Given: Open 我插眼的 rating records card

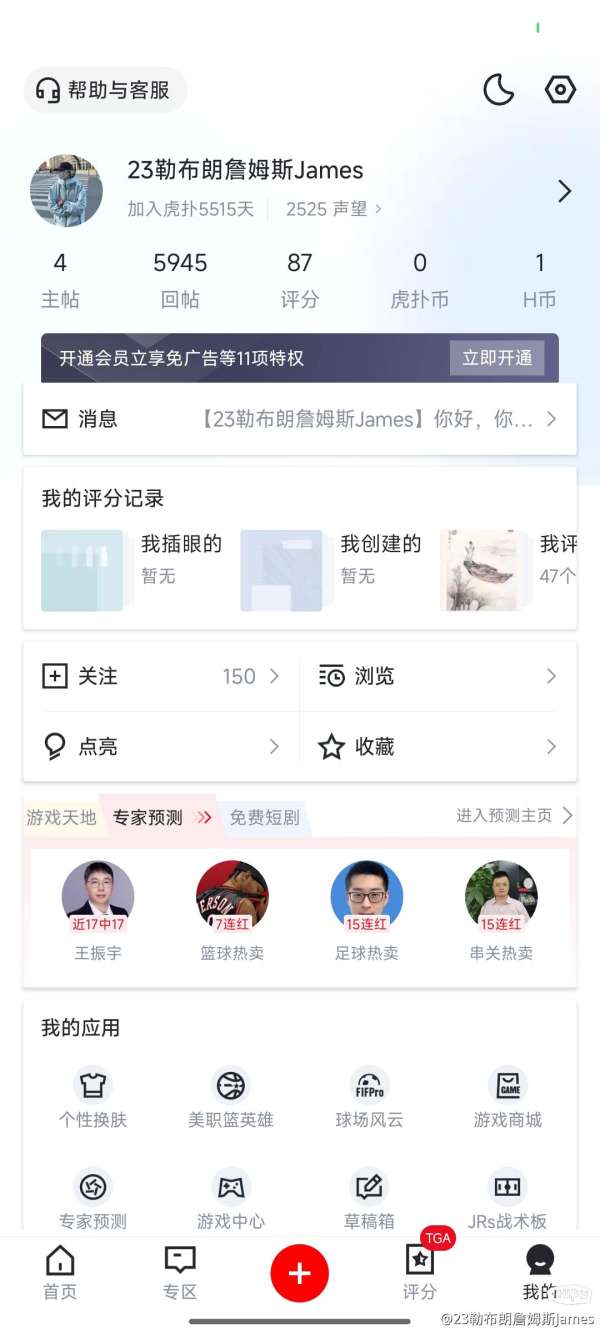Looking at the screenshot, I should pos(132,570).
